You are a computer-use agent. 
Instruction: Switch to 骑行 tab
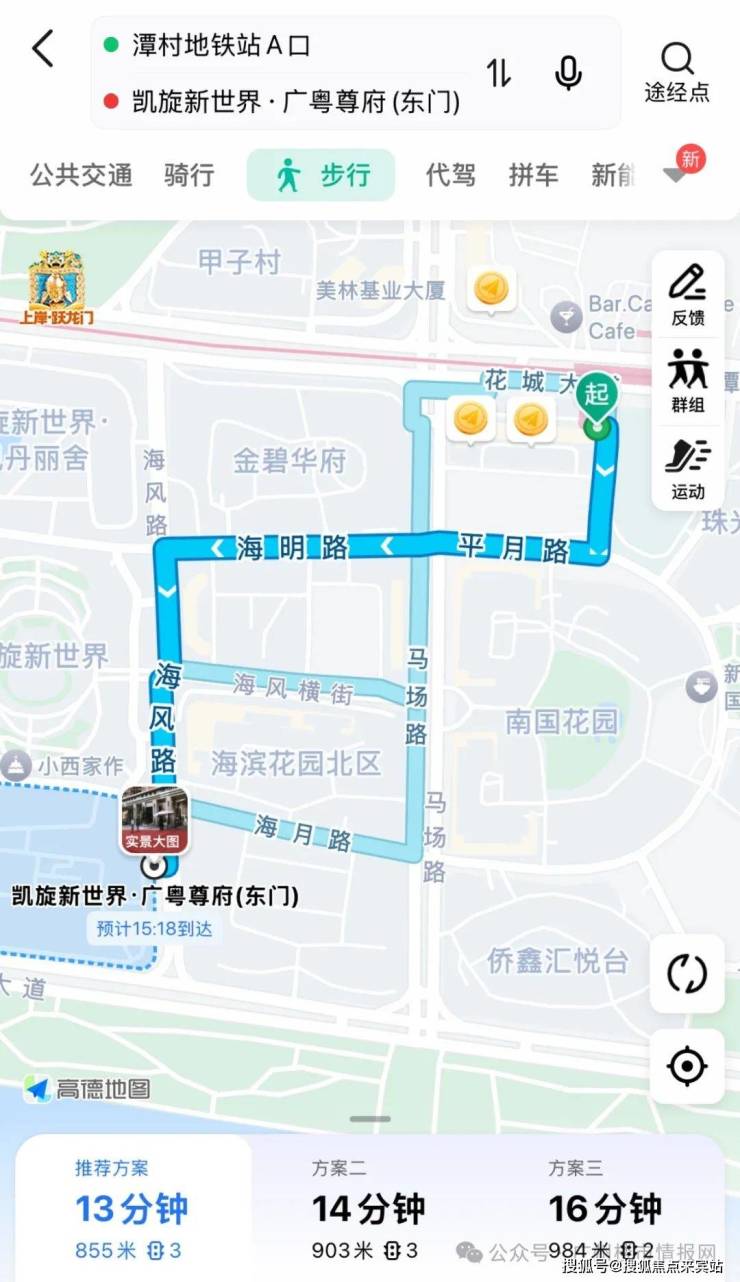(189, 175)
